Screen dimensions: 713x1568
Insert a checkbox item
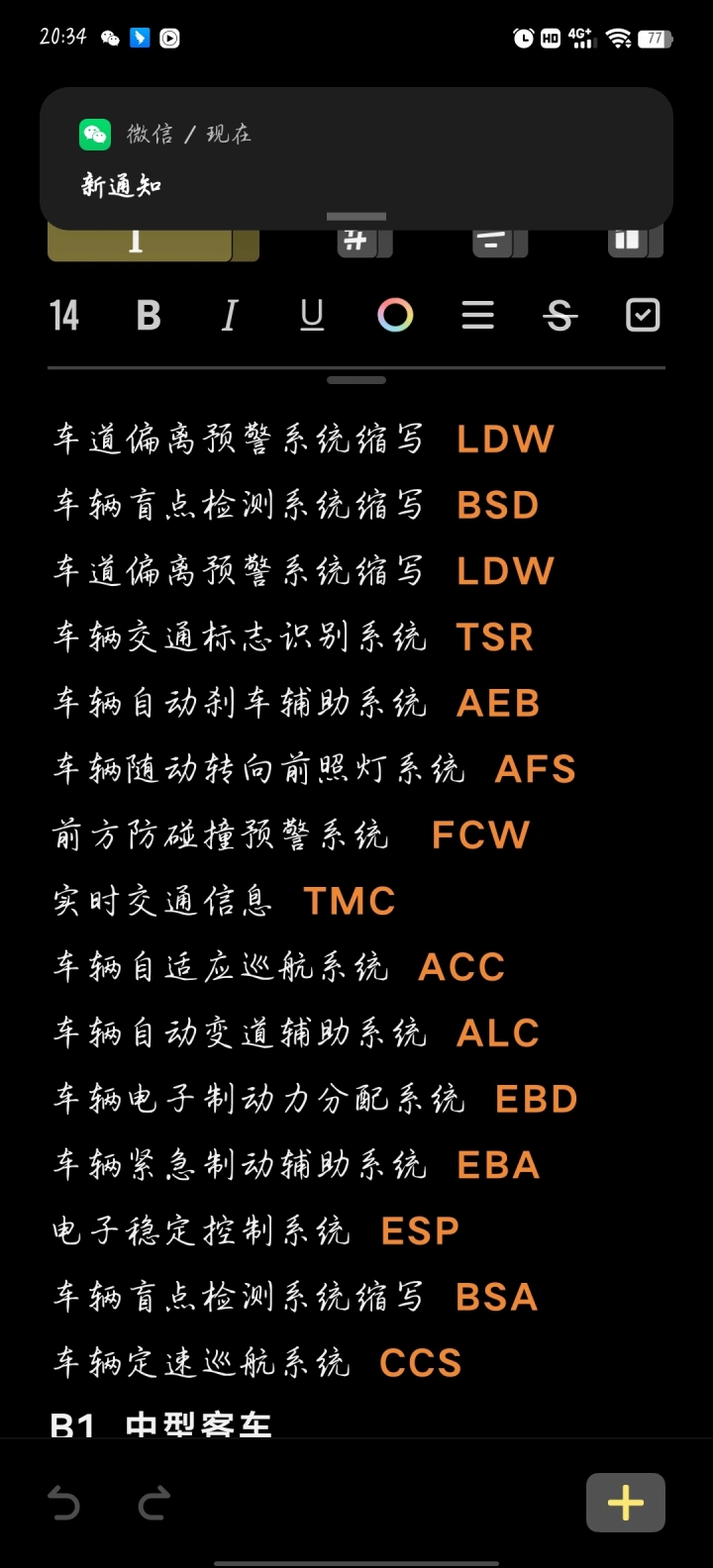click(x=643, y=316)
